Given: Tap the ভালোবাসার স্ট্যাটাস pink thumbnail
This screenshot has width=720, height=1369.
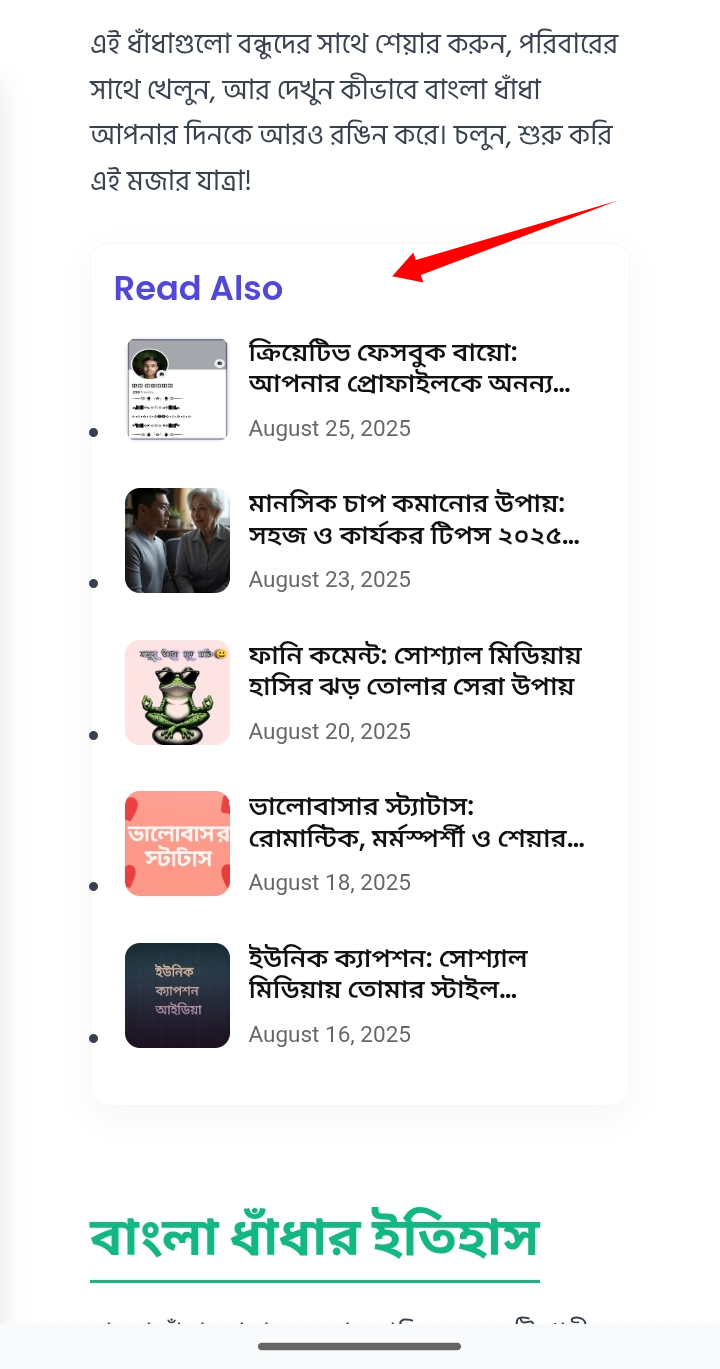Looking at the screenshot, I should coord(177,843).
